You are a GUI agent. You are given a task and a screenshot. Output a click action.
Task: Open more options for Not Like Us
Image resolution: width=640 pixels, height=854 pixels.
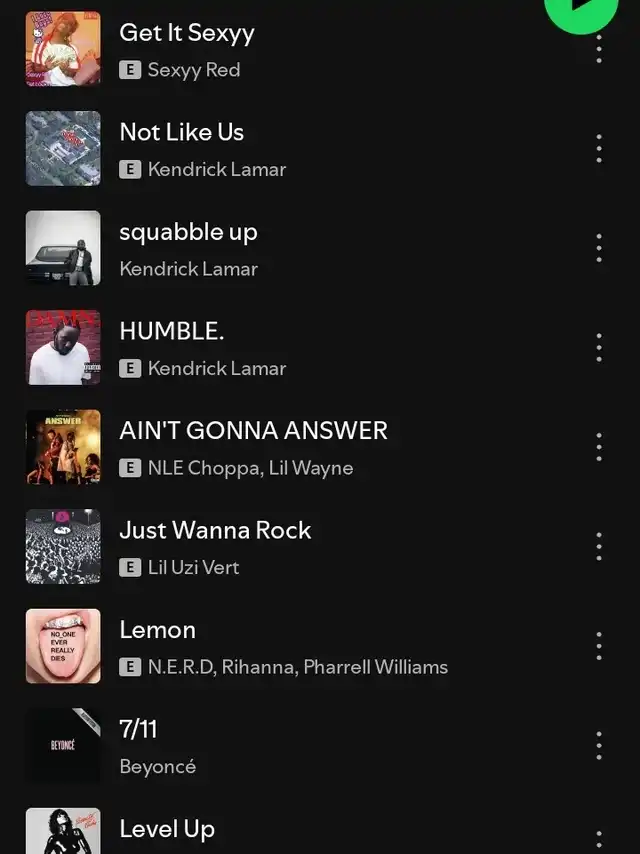(599, 149)
